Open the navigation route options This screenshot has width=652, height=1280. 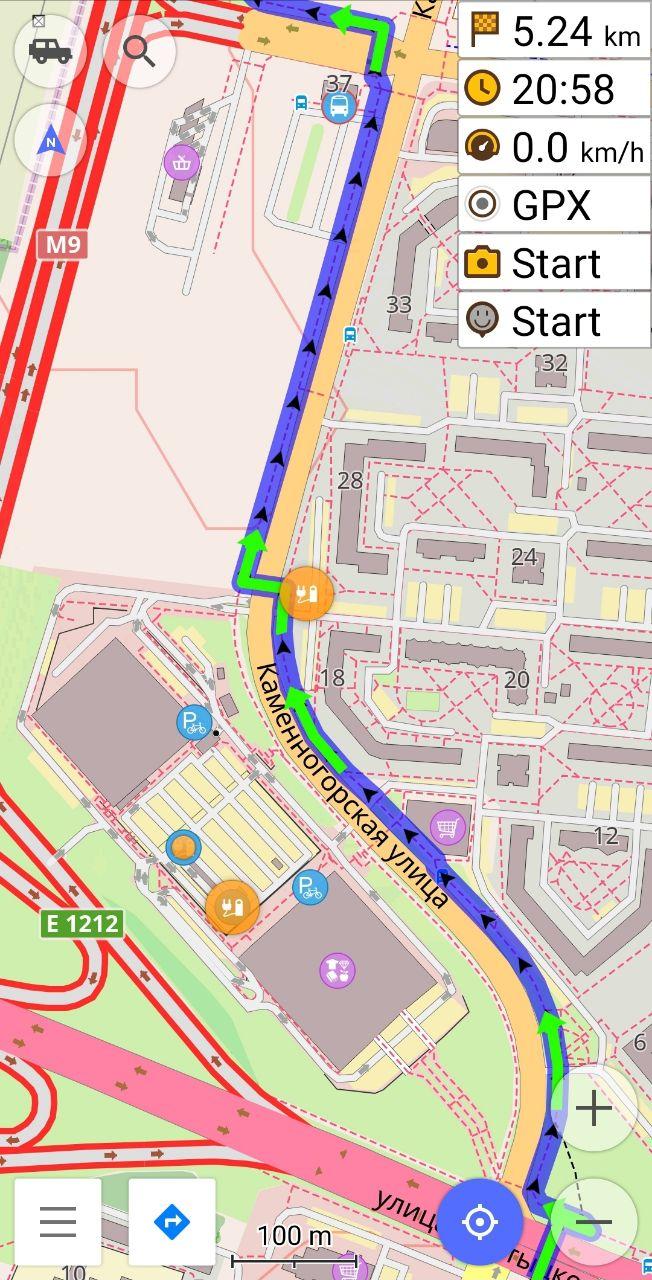pos(172,1221)
